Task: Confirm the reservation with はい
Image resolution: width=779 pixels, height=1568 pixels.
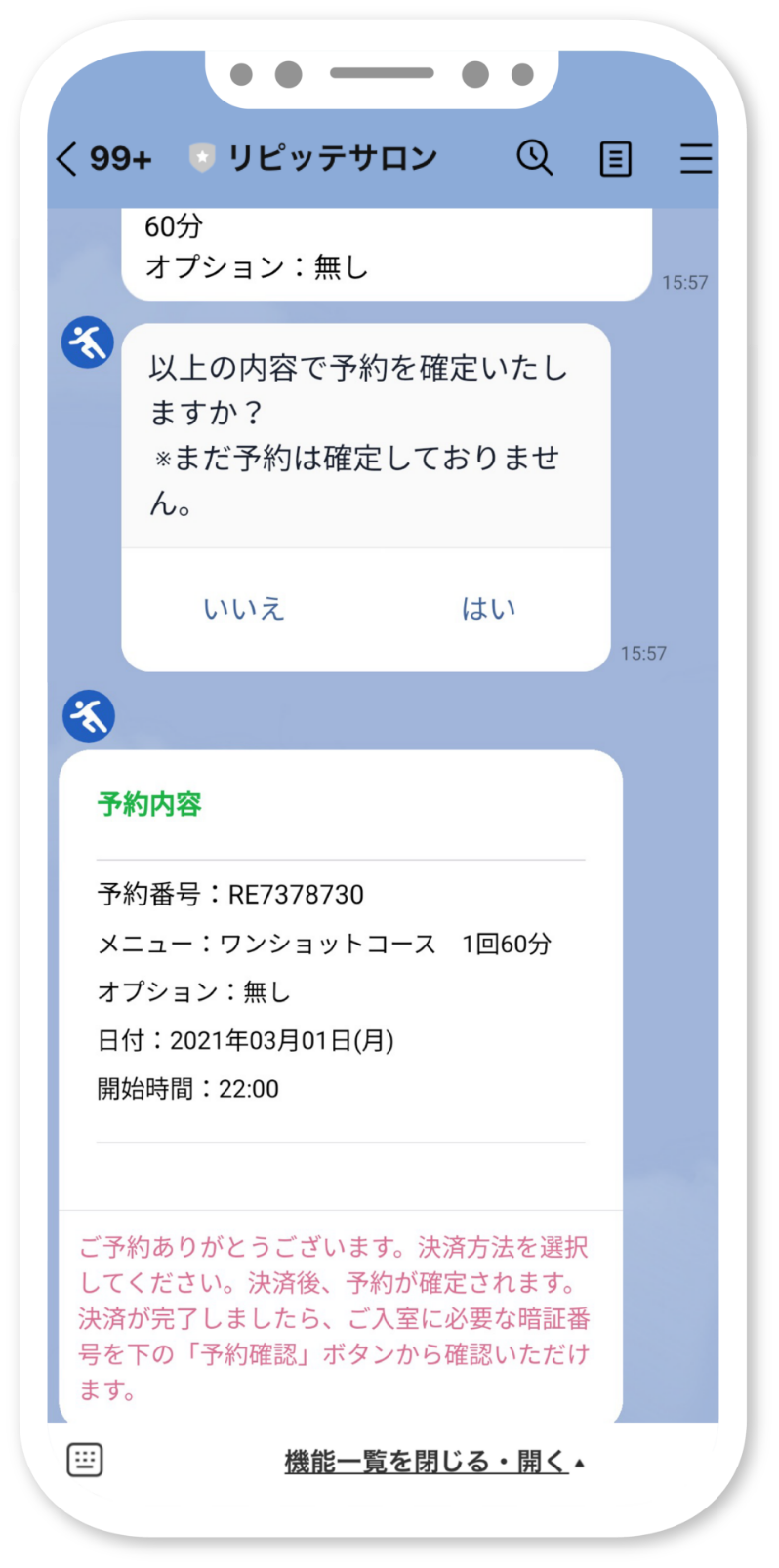Action: pyautogui.click(x=488, y=609)
